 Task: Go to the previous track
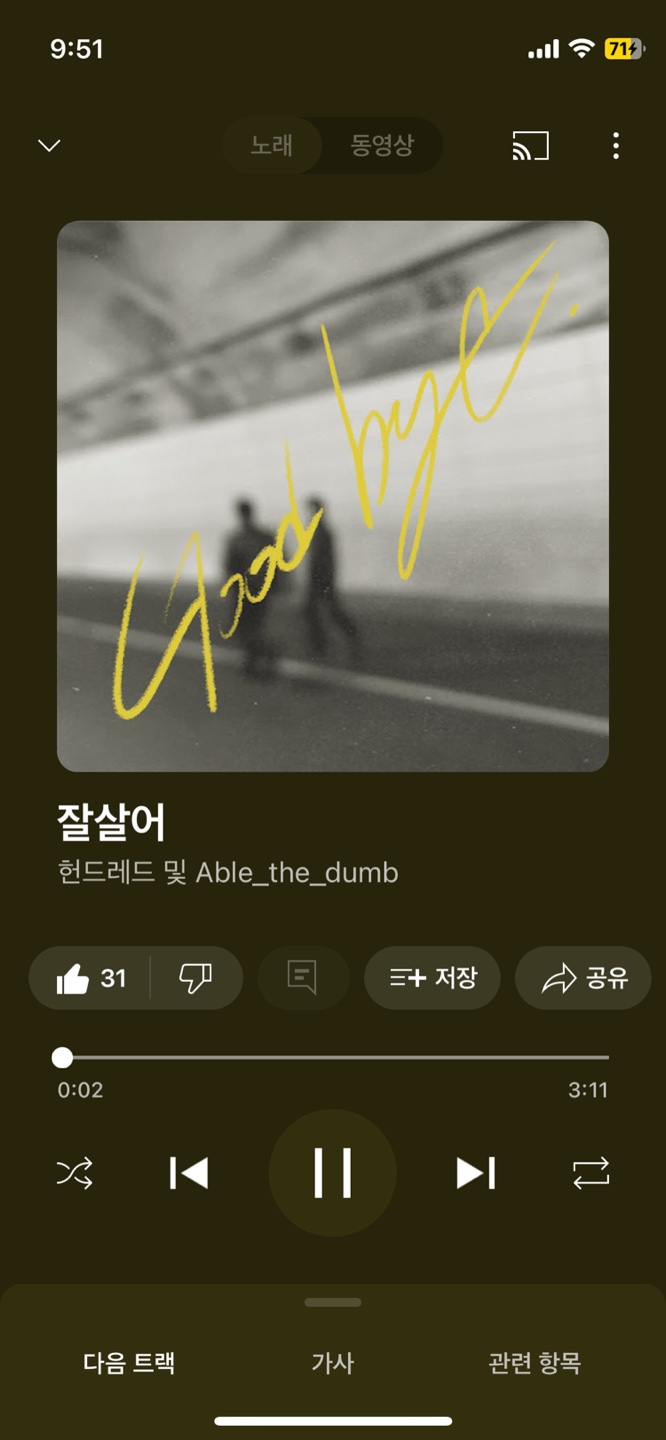click(x=188, y=1172)
